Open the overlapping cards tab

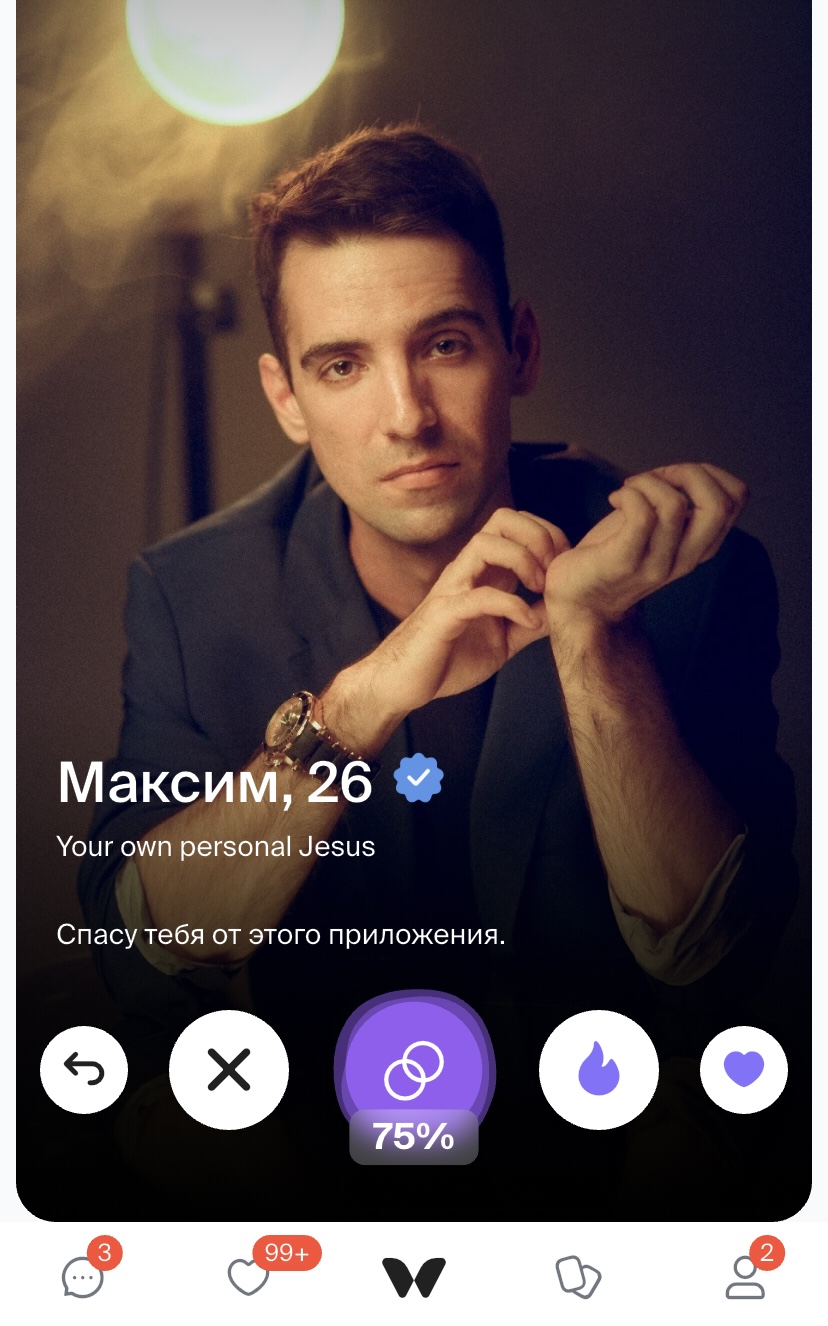click(578, 1277)
